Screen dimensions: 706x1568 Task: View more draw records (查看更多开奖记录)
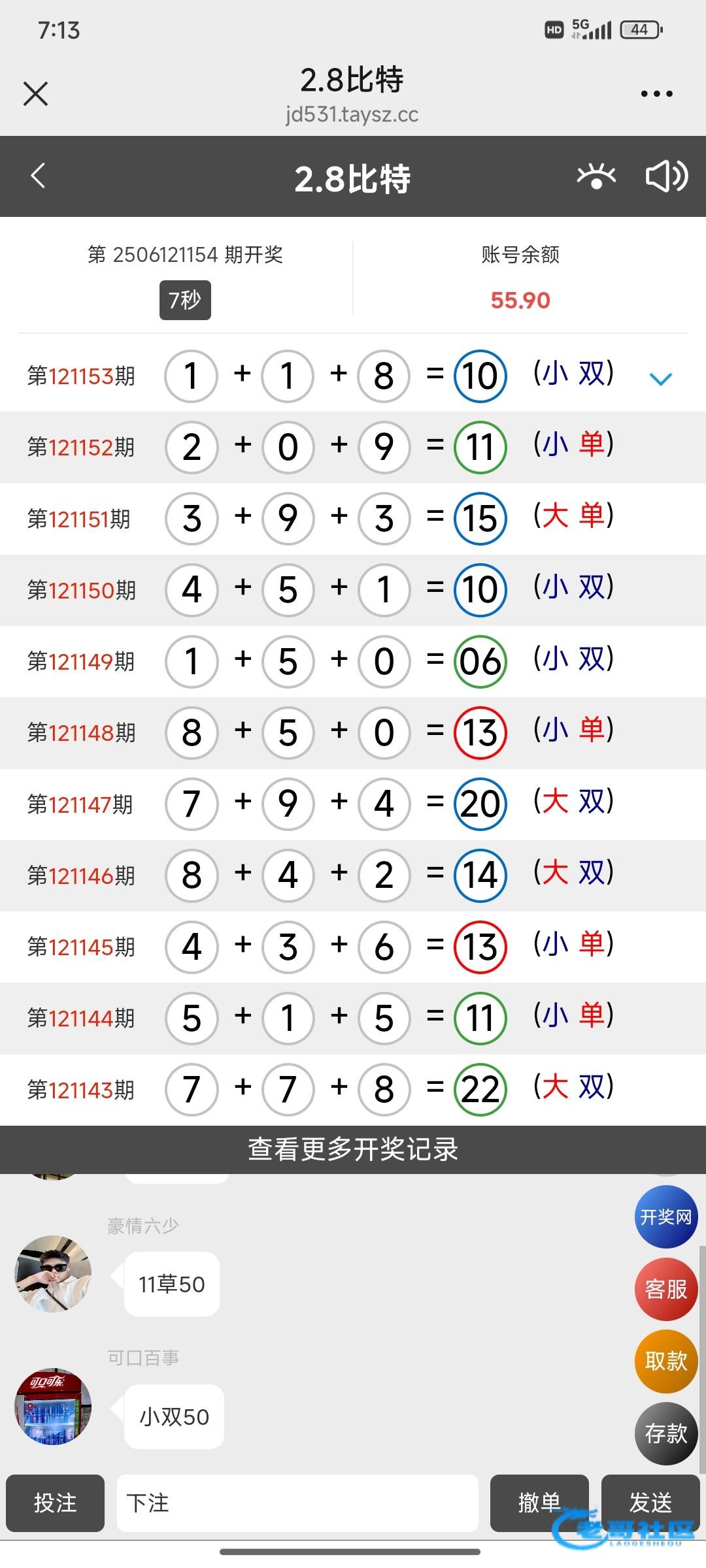coord(353,1149)
